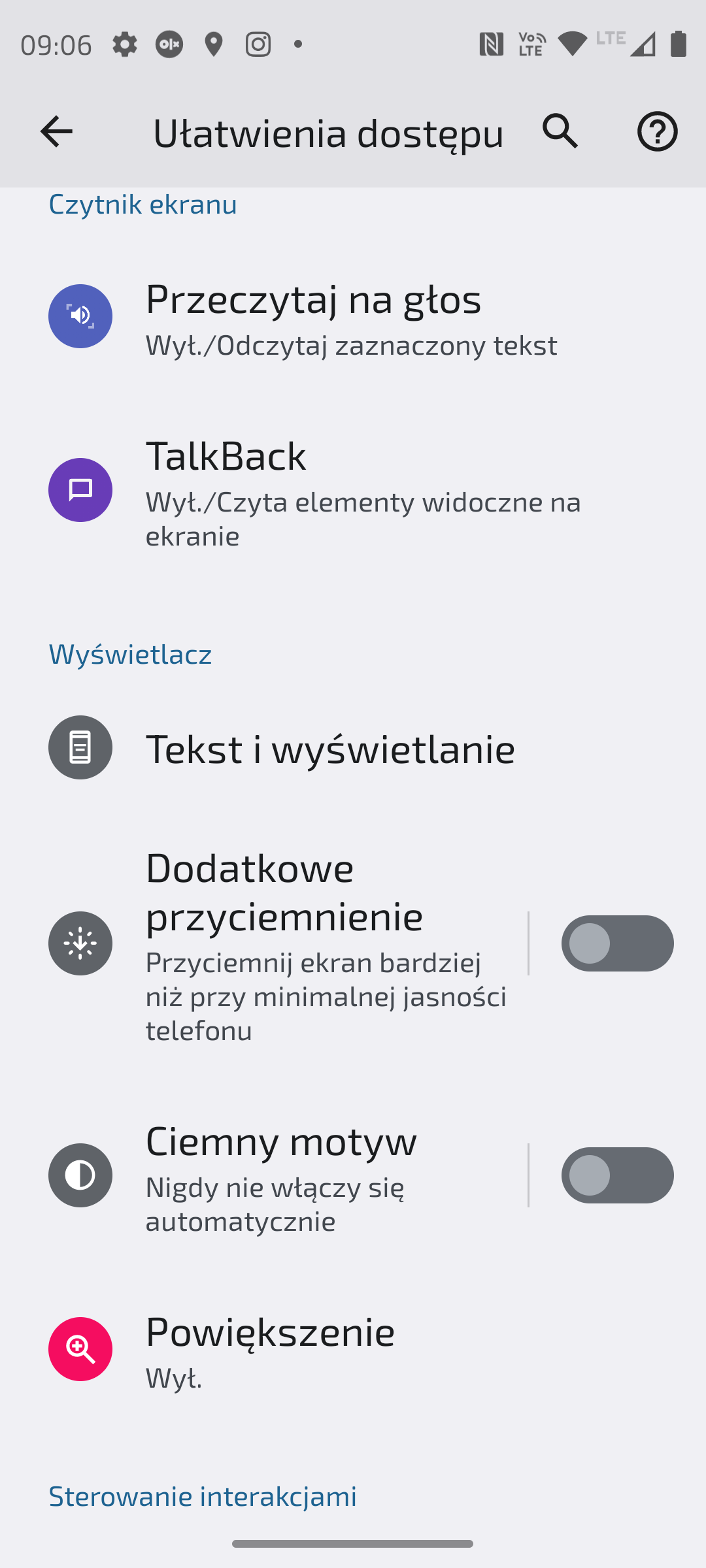Open the help question mark icon

657,131
